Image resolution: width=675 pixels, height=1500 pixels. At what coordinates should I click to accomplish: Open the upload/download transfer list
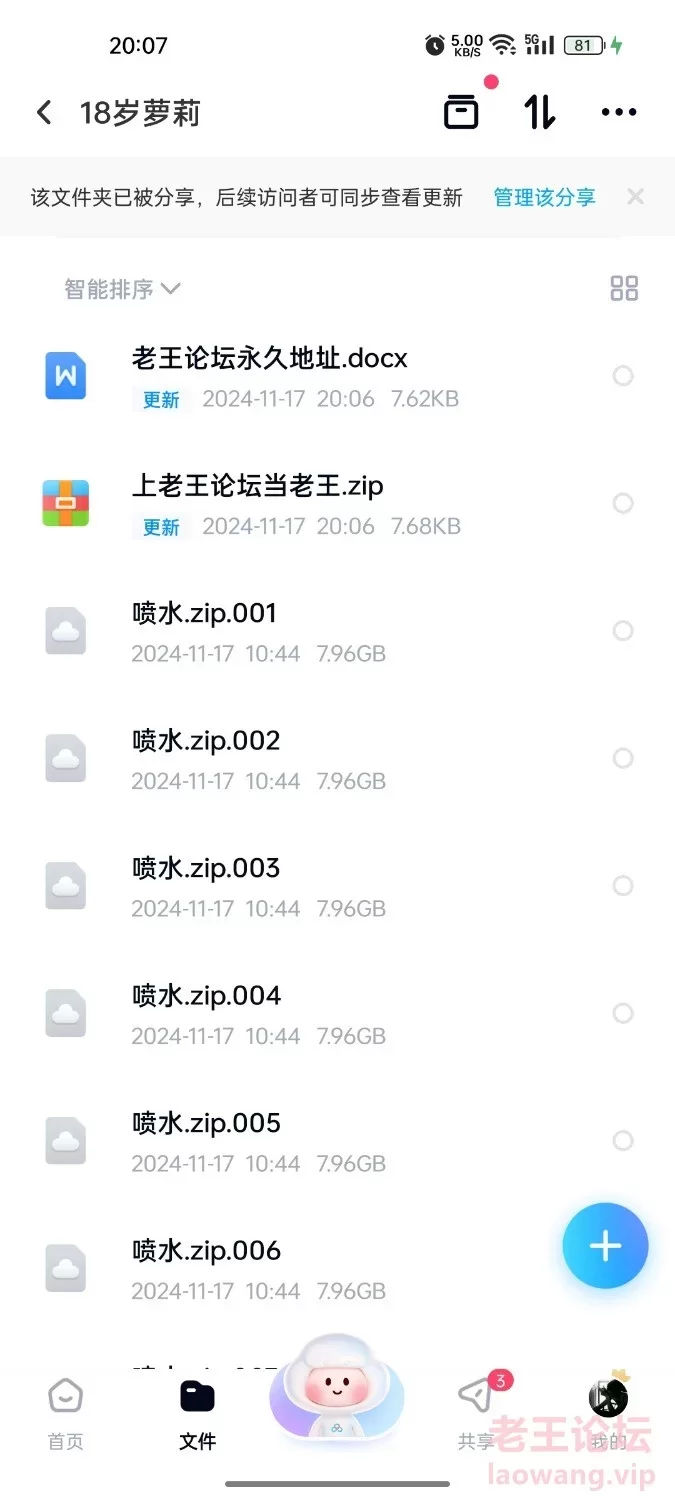(540, 112)
